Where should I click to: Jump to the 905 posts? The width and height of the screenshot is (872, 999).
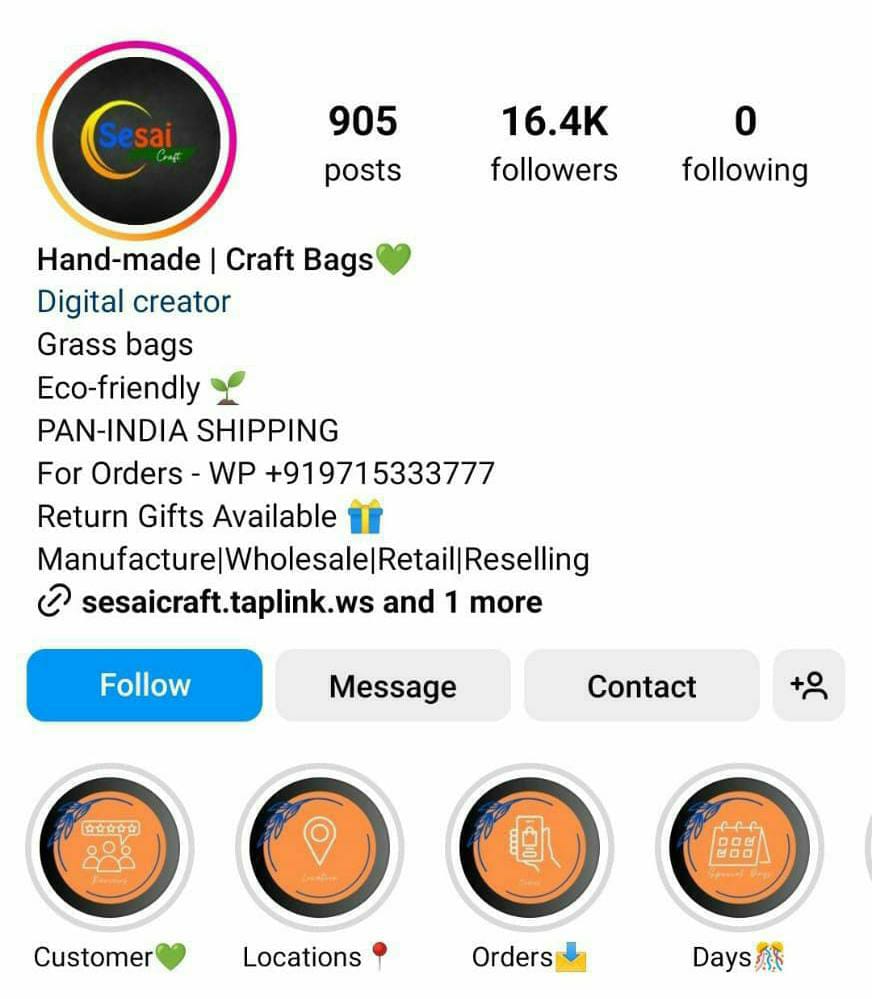[x=362, y=145]
